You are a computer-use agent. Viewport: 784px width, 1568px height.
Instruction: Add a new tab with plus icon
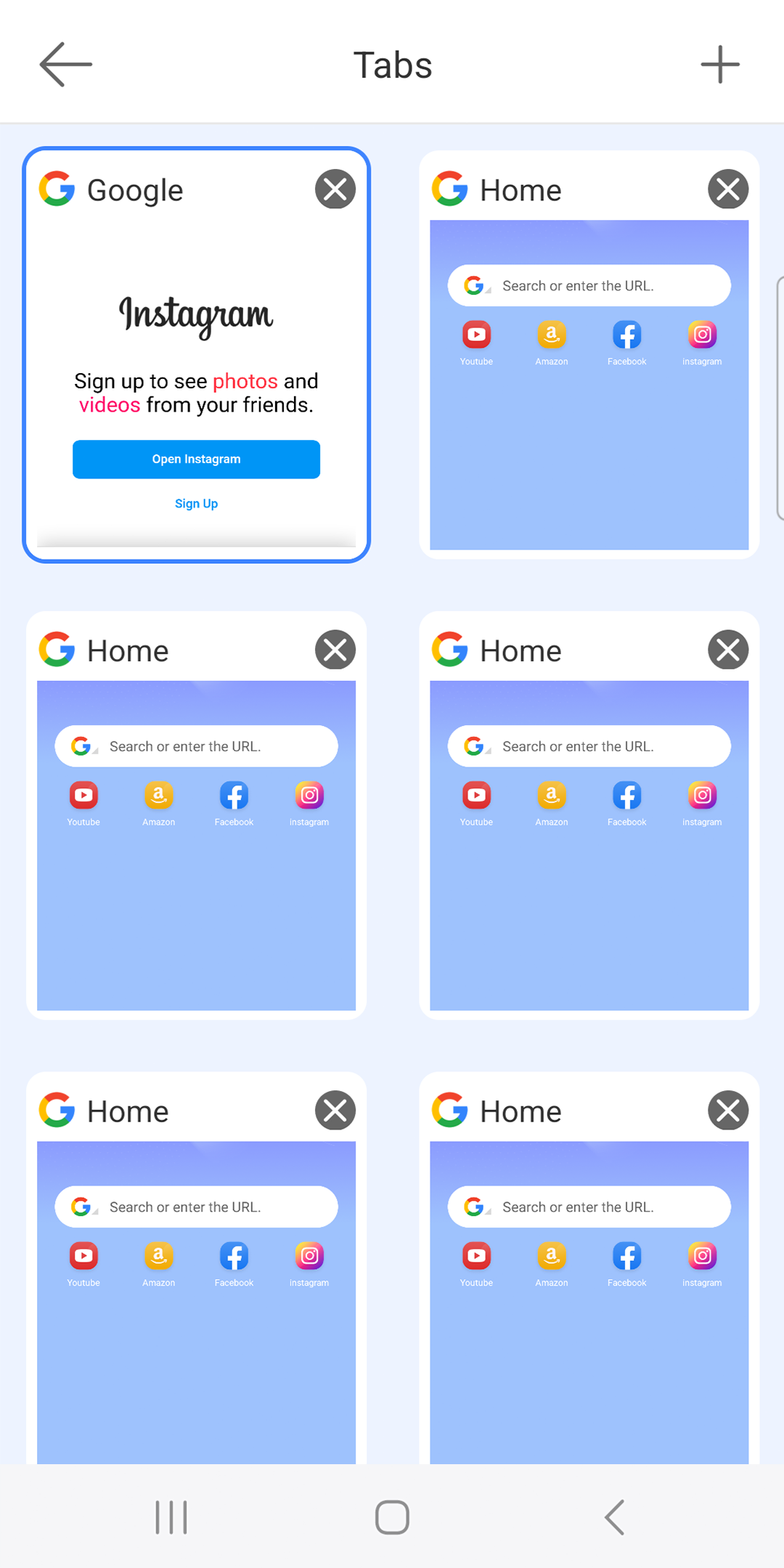pos(719,65)
